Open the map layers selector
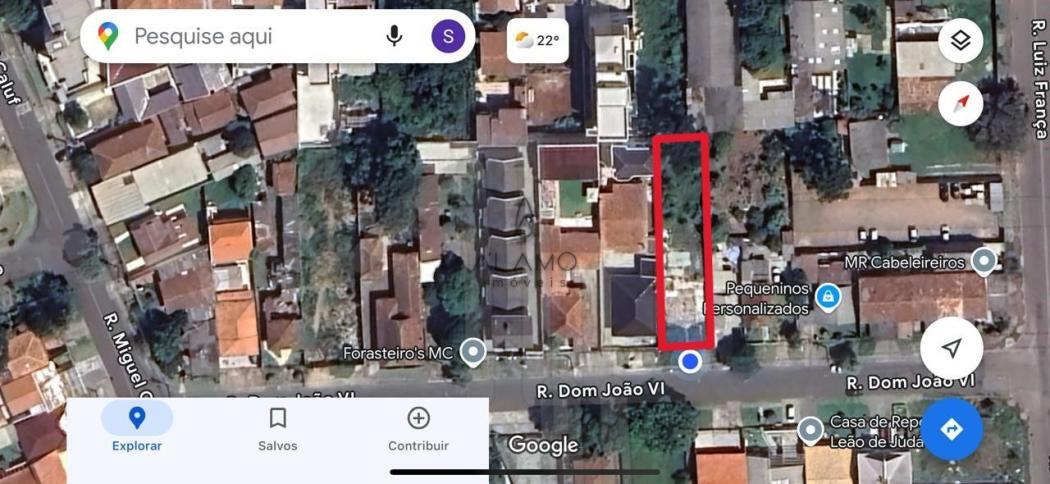This screenshot has width=1050, height=484. click(x=960, y=41)
